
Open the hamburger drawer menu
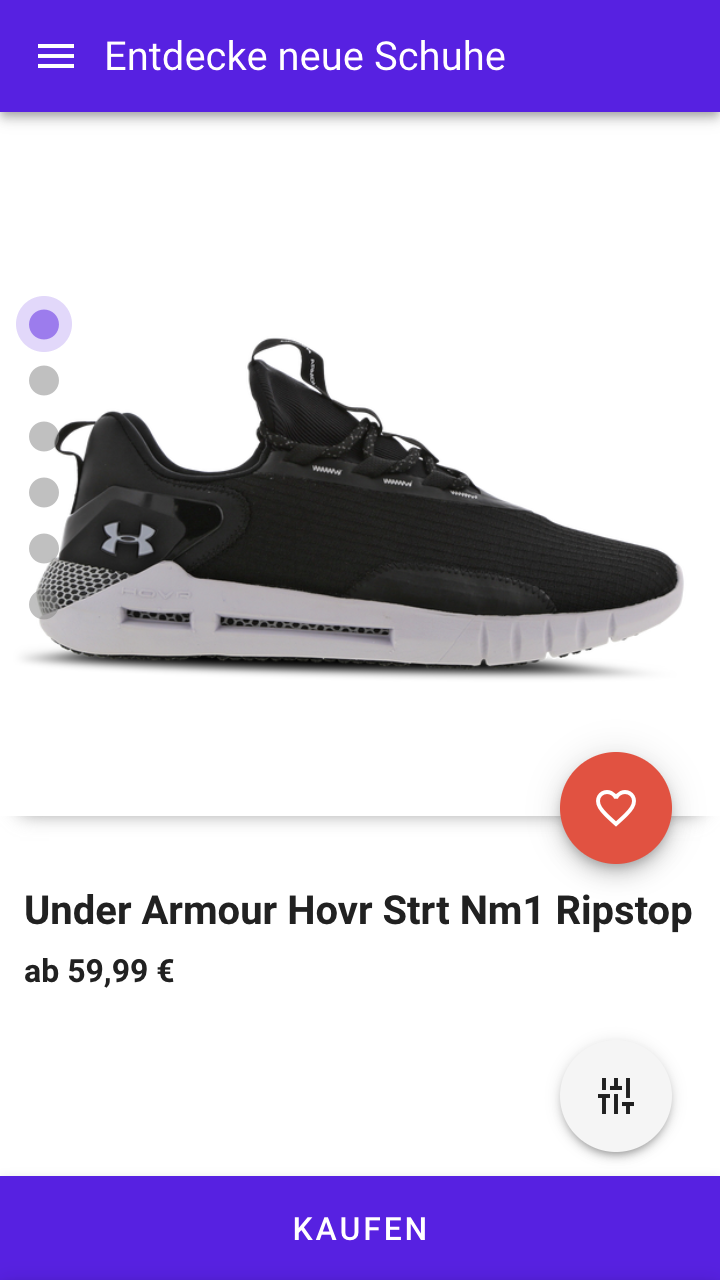click(x=56, y=57)
